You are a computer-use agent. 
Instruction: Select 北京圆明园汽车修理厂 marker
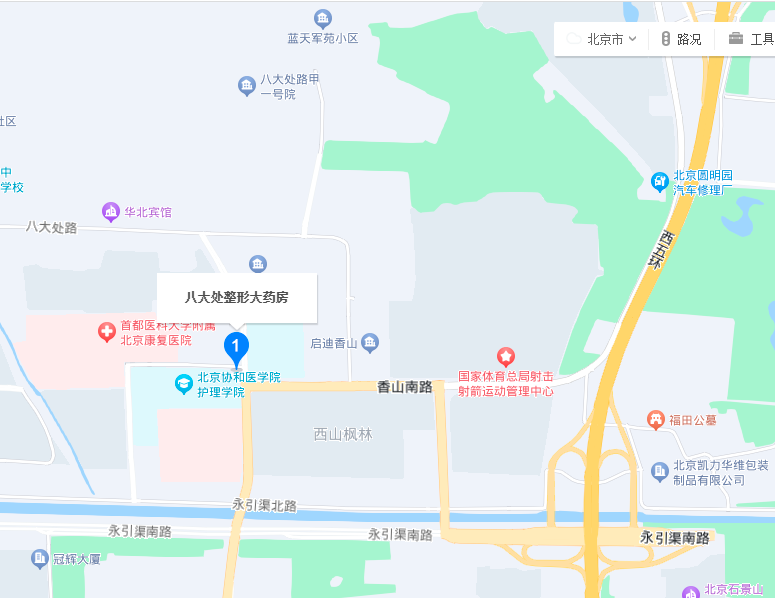[x=660, y=181]
